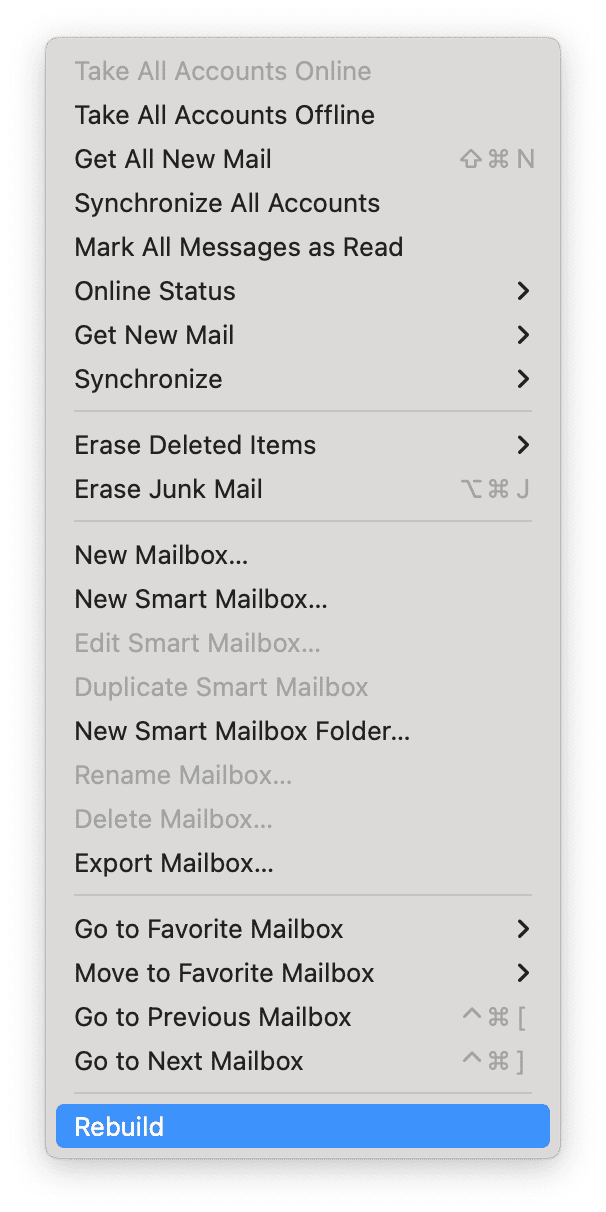Choose New Smart Mailbox Folder

[x=242, y=731]
